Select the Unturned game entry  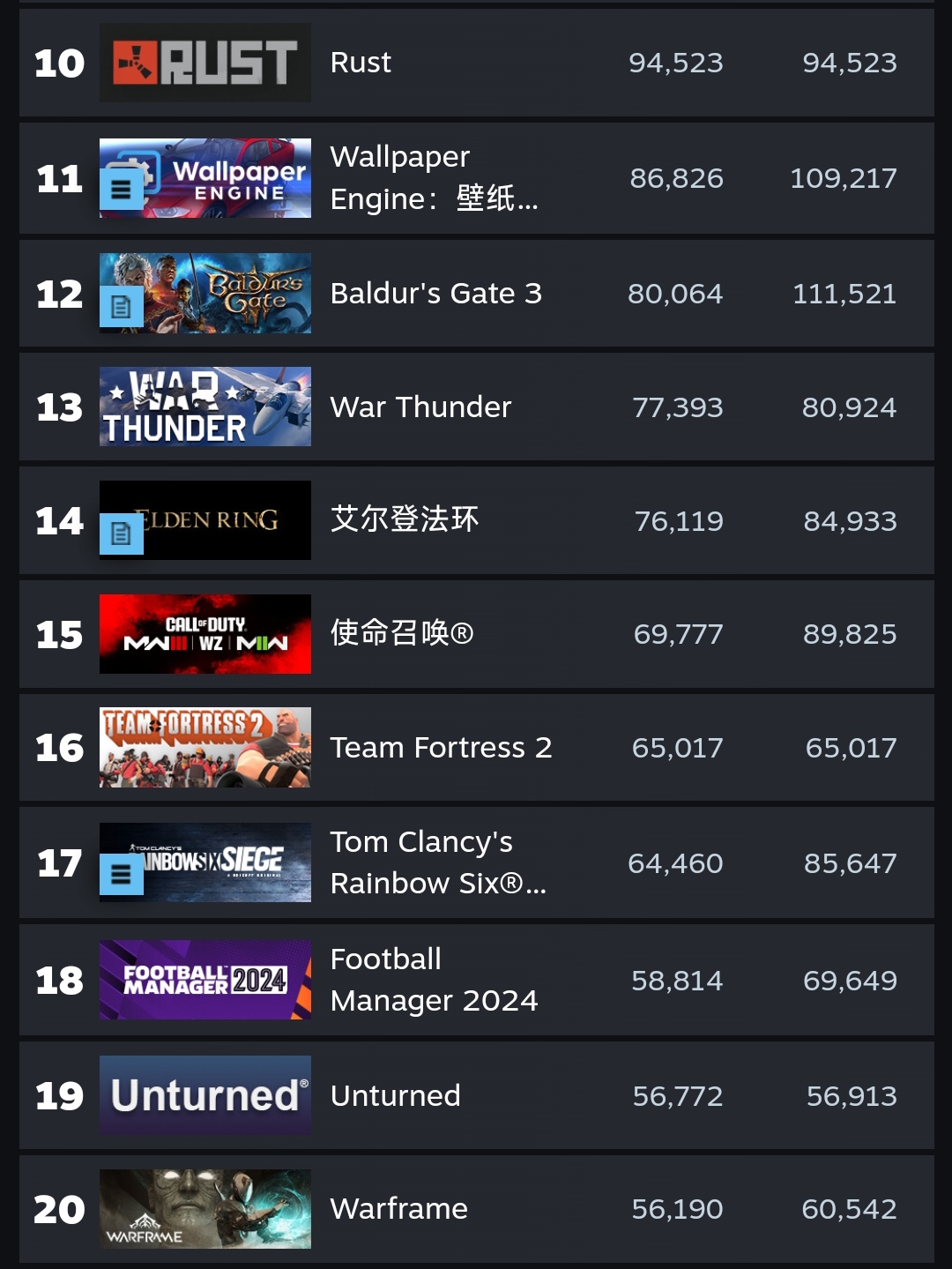(395, 1095)
